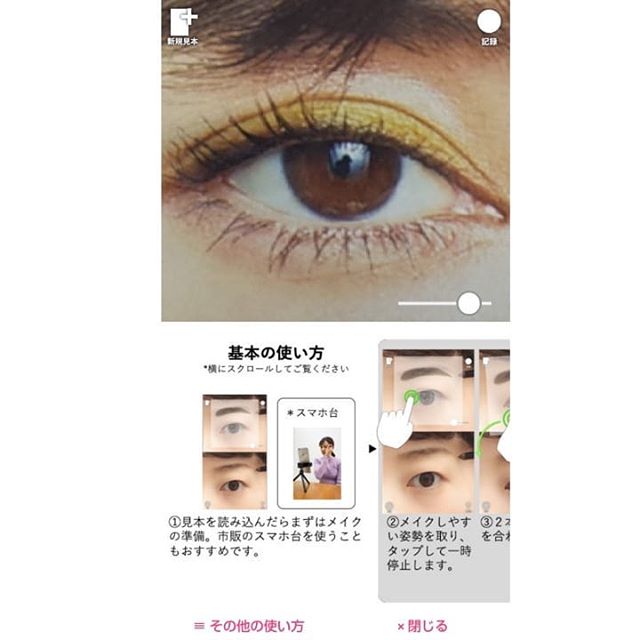
Task: Tap the 記録 record button
Action: pyautogui.click(x=488, y=22)
